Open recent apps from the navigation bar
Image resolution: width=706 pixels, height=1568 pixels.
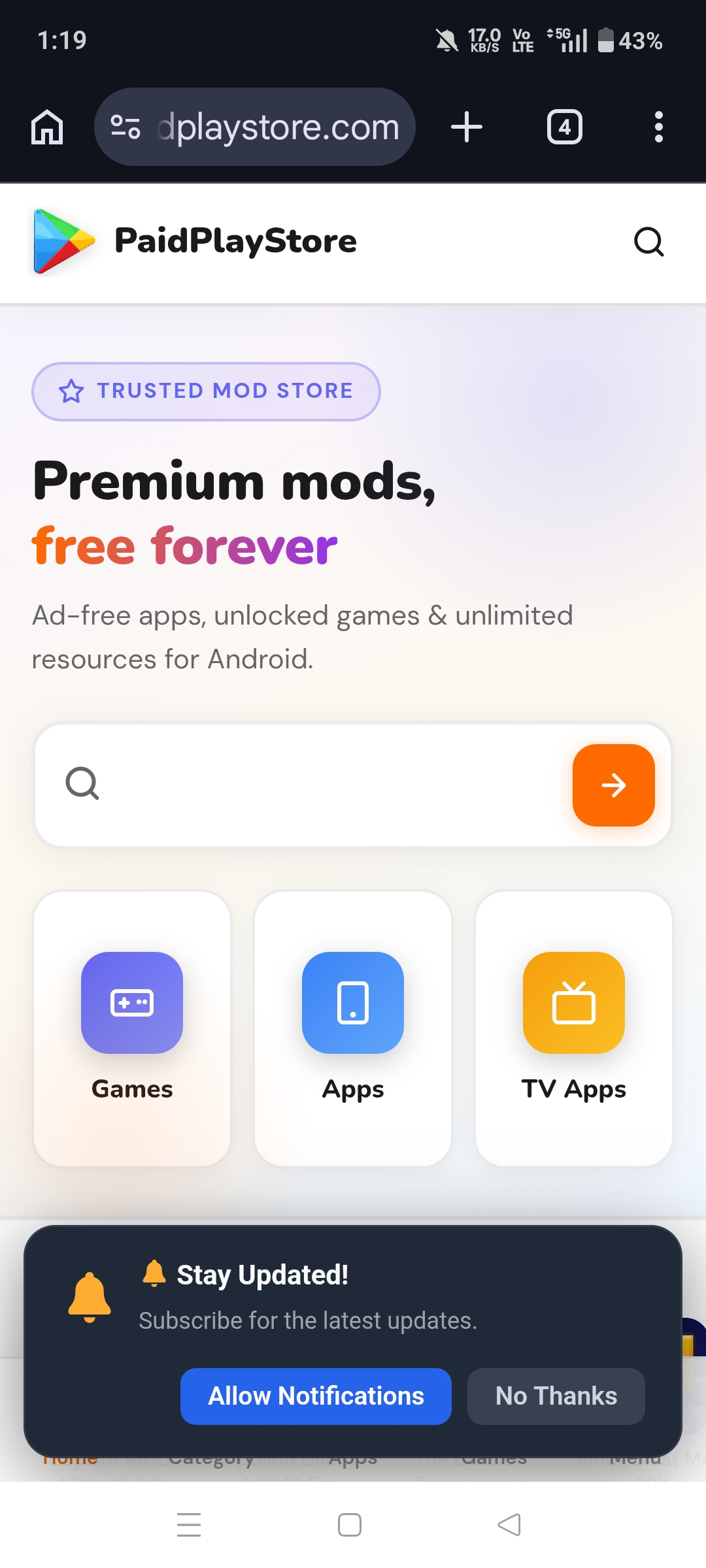pos(189,1525)
